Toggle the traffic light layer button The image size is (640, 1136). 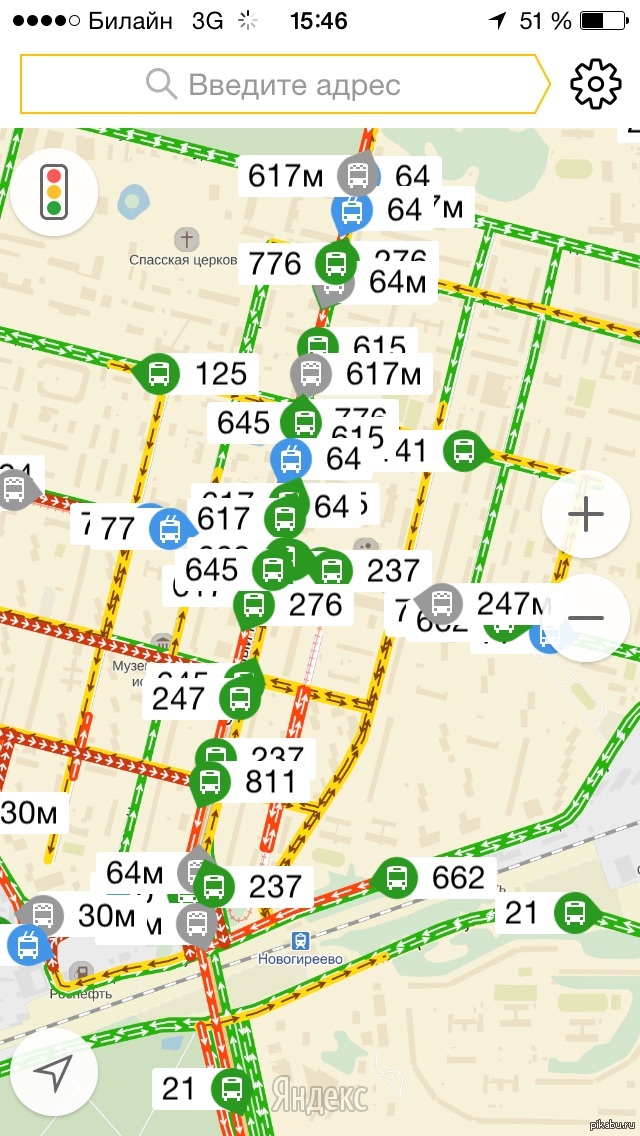54,190
